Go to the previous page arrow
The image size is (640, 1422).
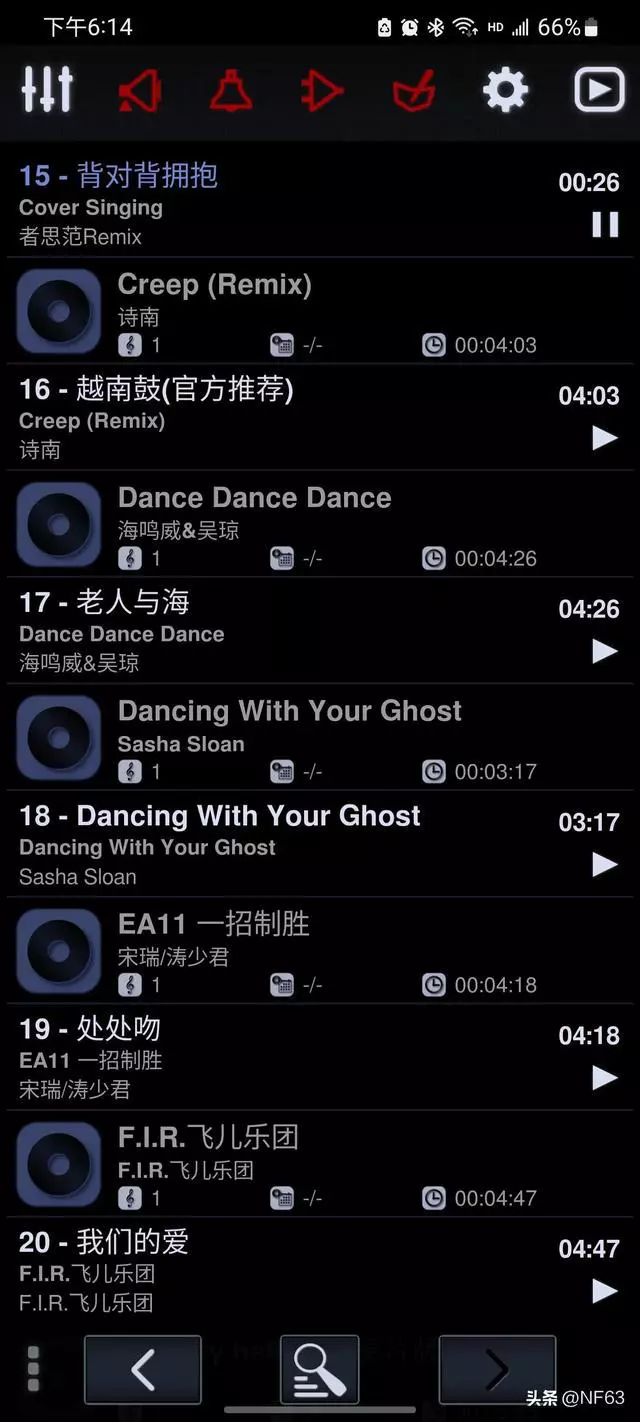[x=143, y=1370]
